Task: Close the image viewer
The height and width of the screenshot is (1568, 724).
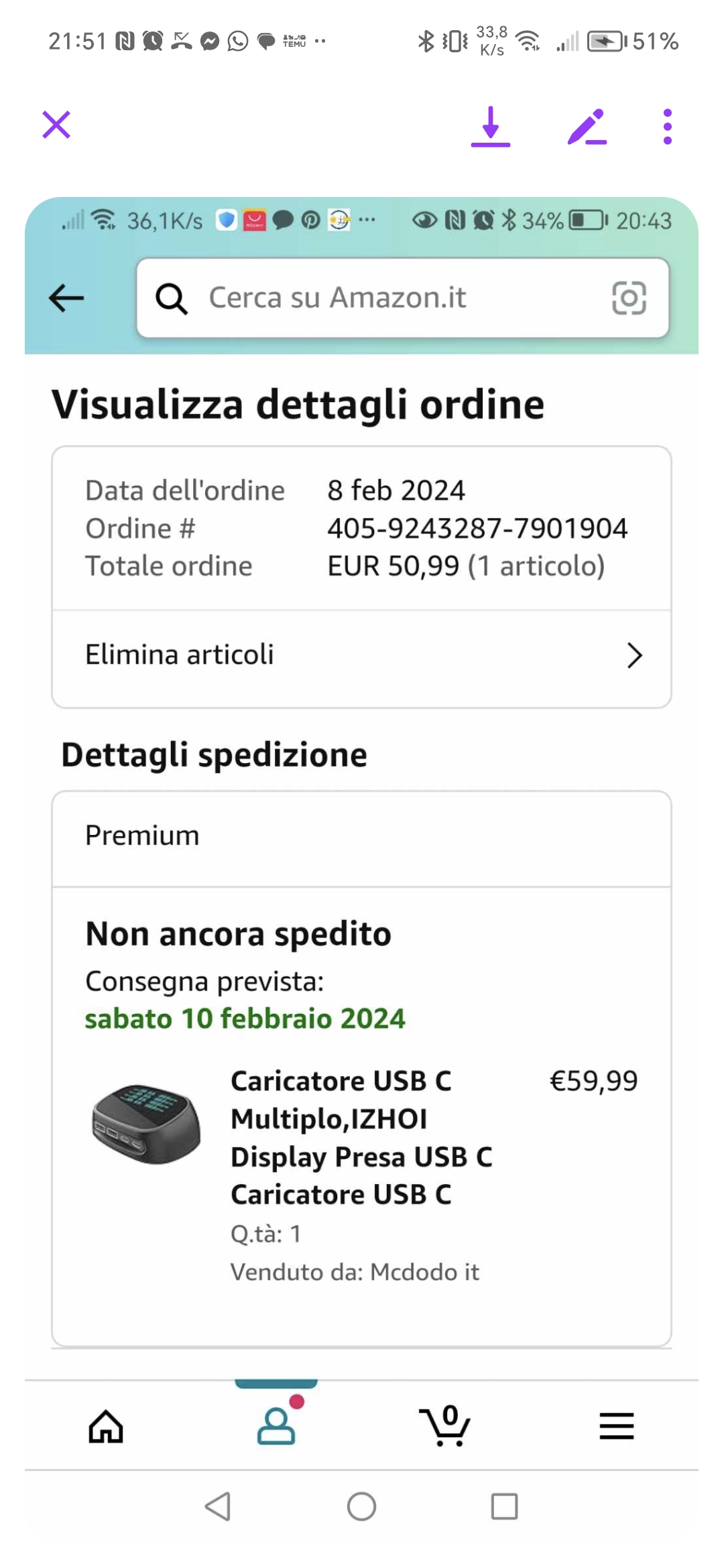Action: point(56,125)
